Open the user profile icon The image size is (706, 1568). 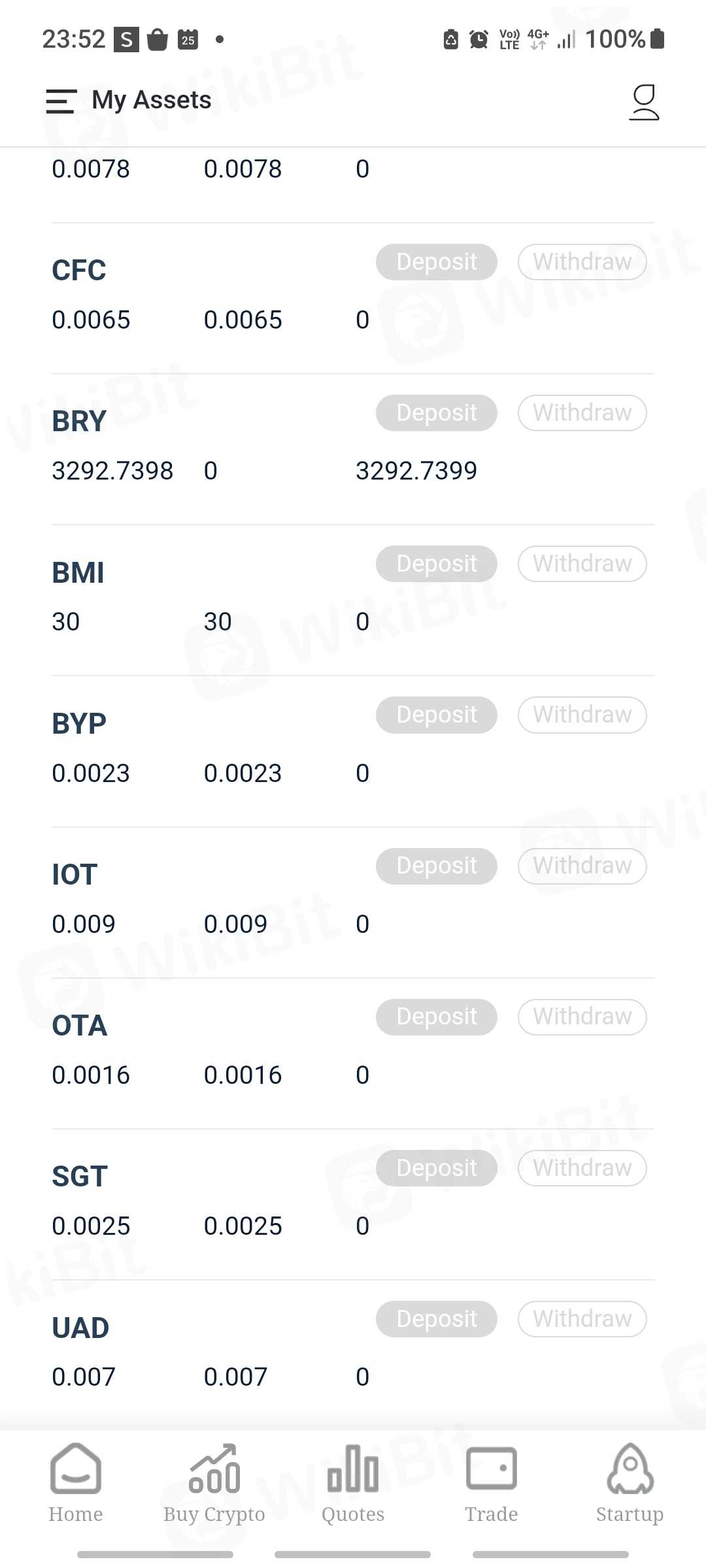644,103
